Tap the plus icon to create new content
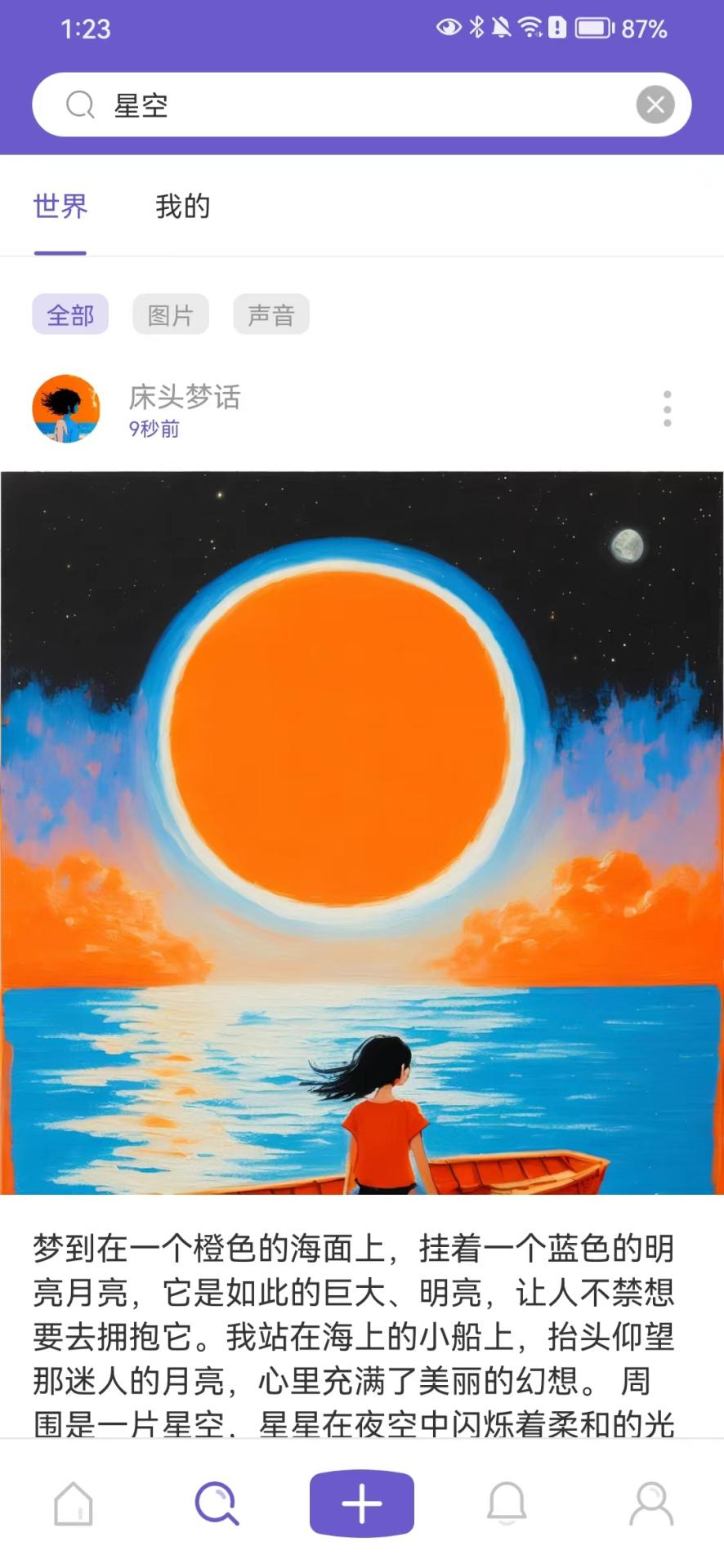Viewport: 724px width, 1568px height. coord(362,1503)
